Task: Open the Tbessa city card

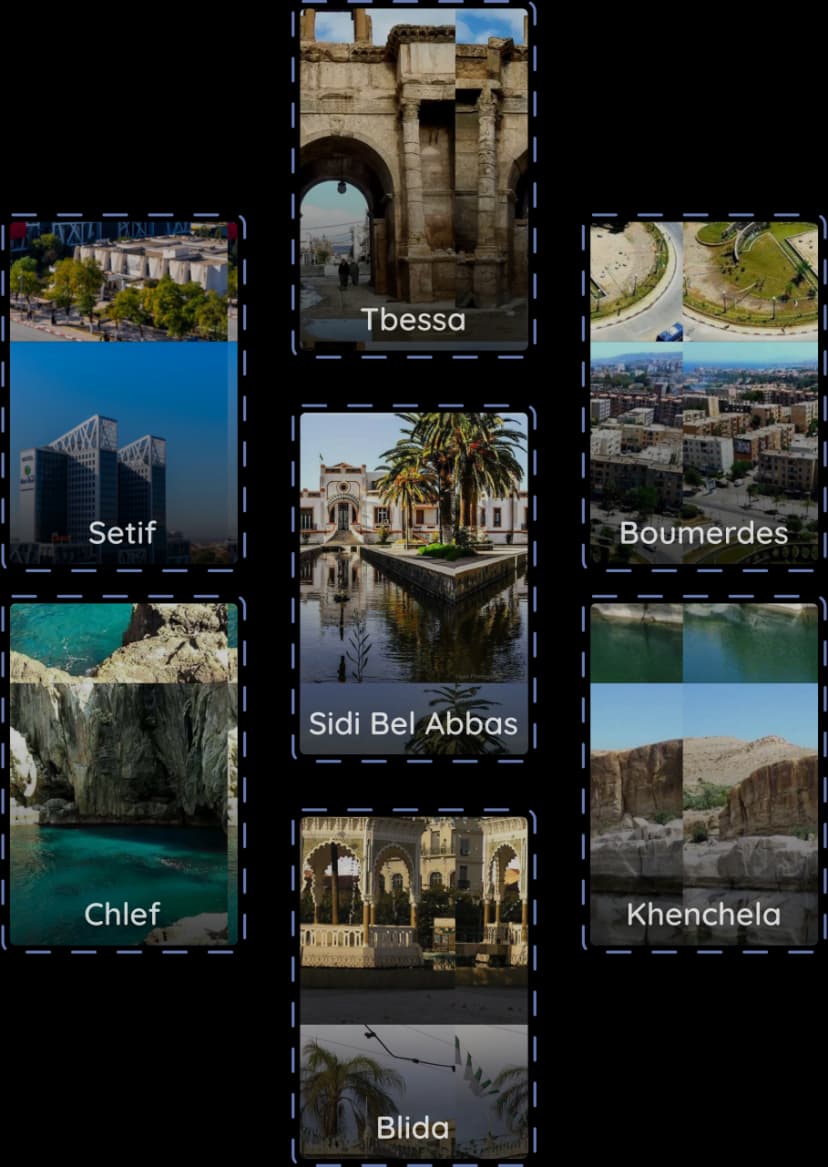Action: click(x=414, y=180)
